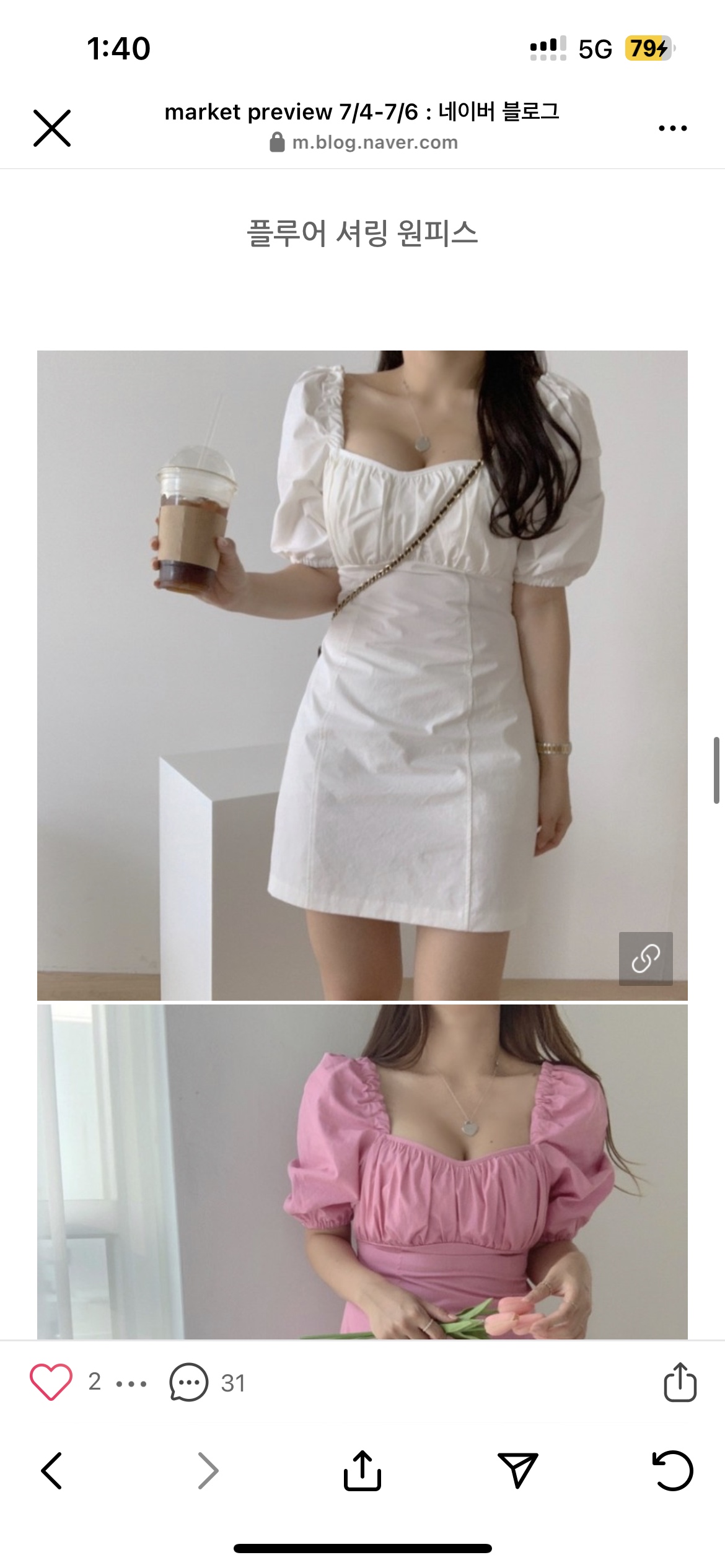The image size is (725, 1568).
Task: Go back to the previous page
Action: [52, 1470]
